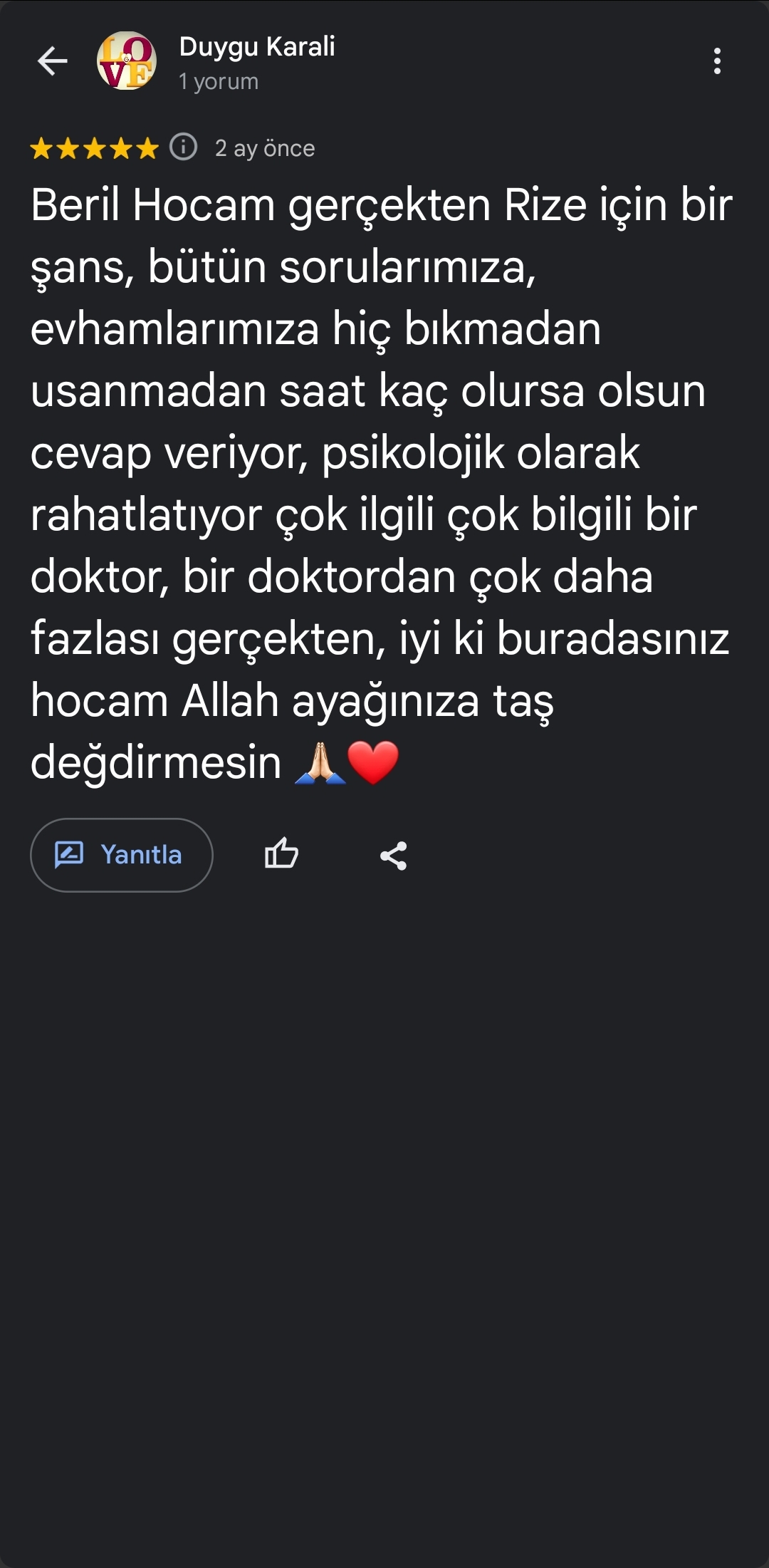Tap the info icon beside the stars
Screen dimensions: 769x1568
pos(184,147)
